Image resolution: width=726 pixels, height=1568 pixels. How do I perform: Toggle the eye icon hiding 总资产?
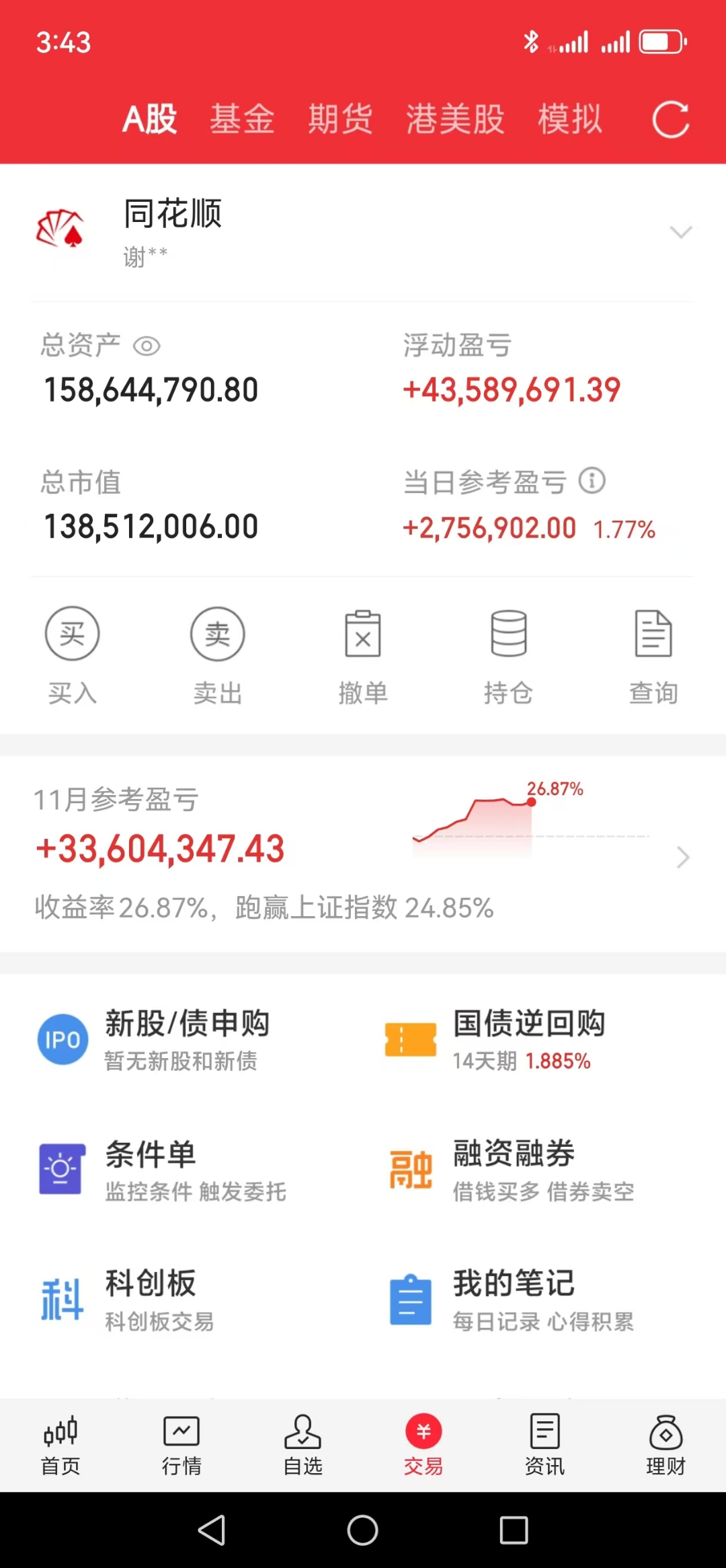pyautogui.click(x=148, y=346)
